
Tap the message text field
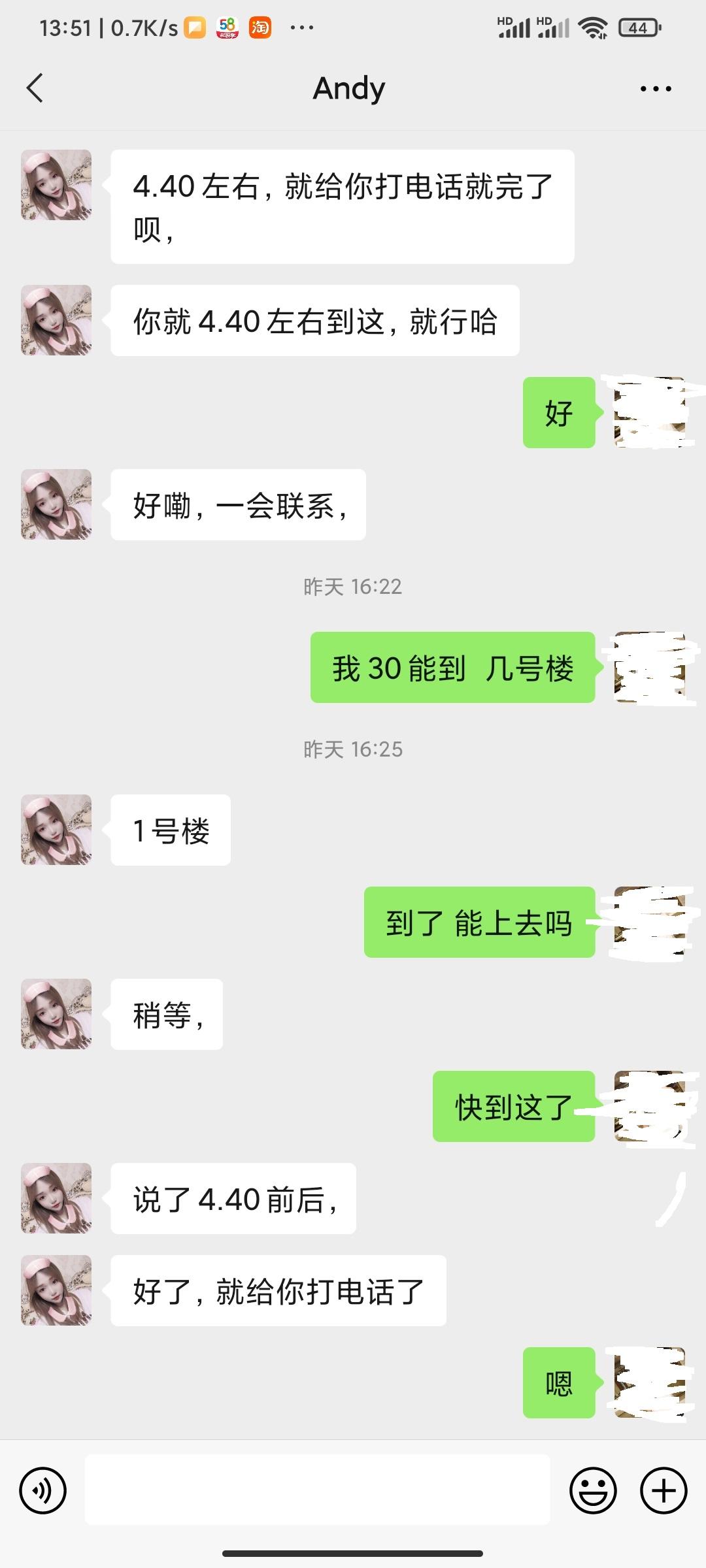coord(317,1490)
